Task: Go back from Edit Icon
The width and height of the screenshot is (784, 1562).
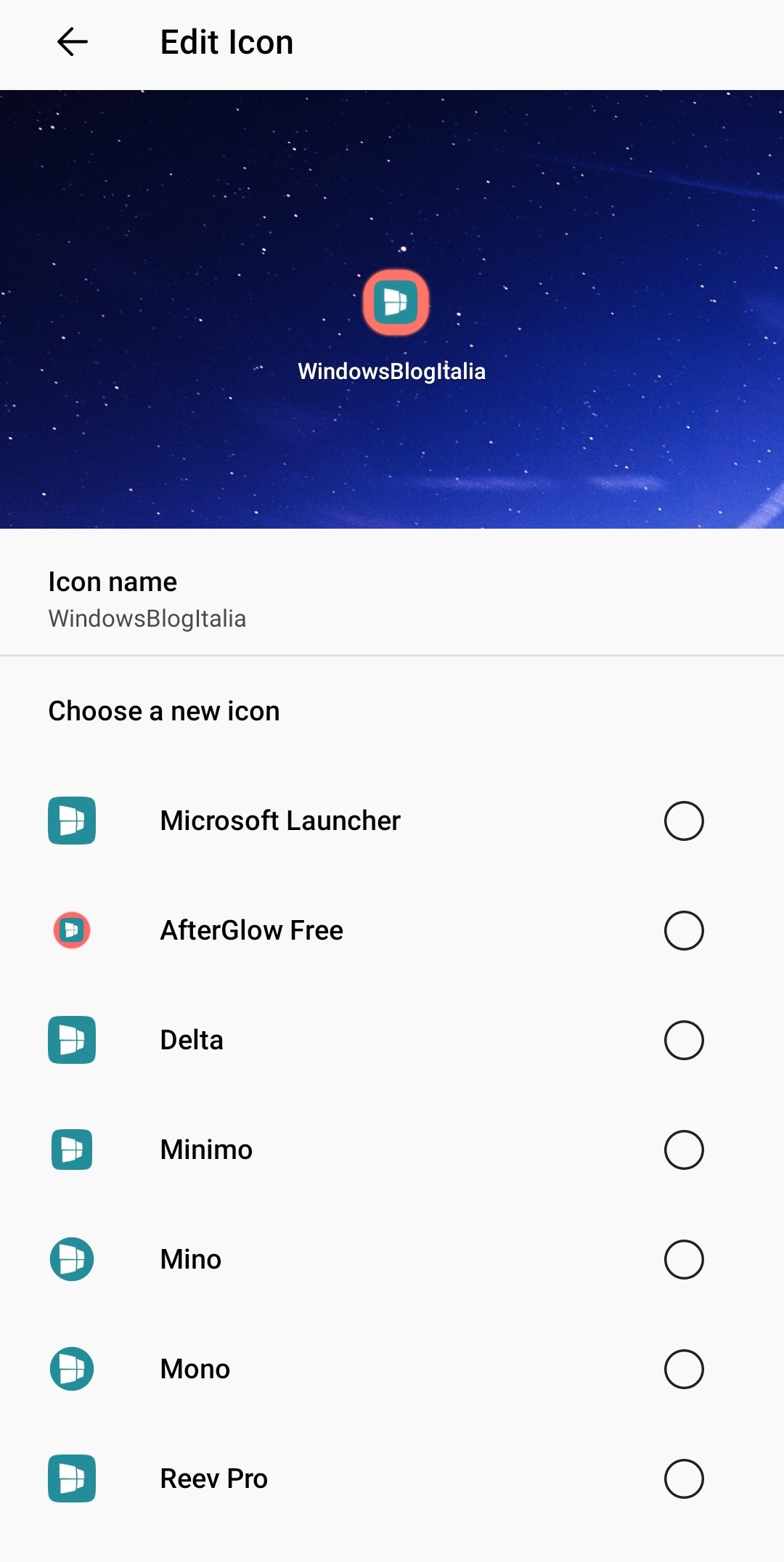Action: tap(73, 42)
